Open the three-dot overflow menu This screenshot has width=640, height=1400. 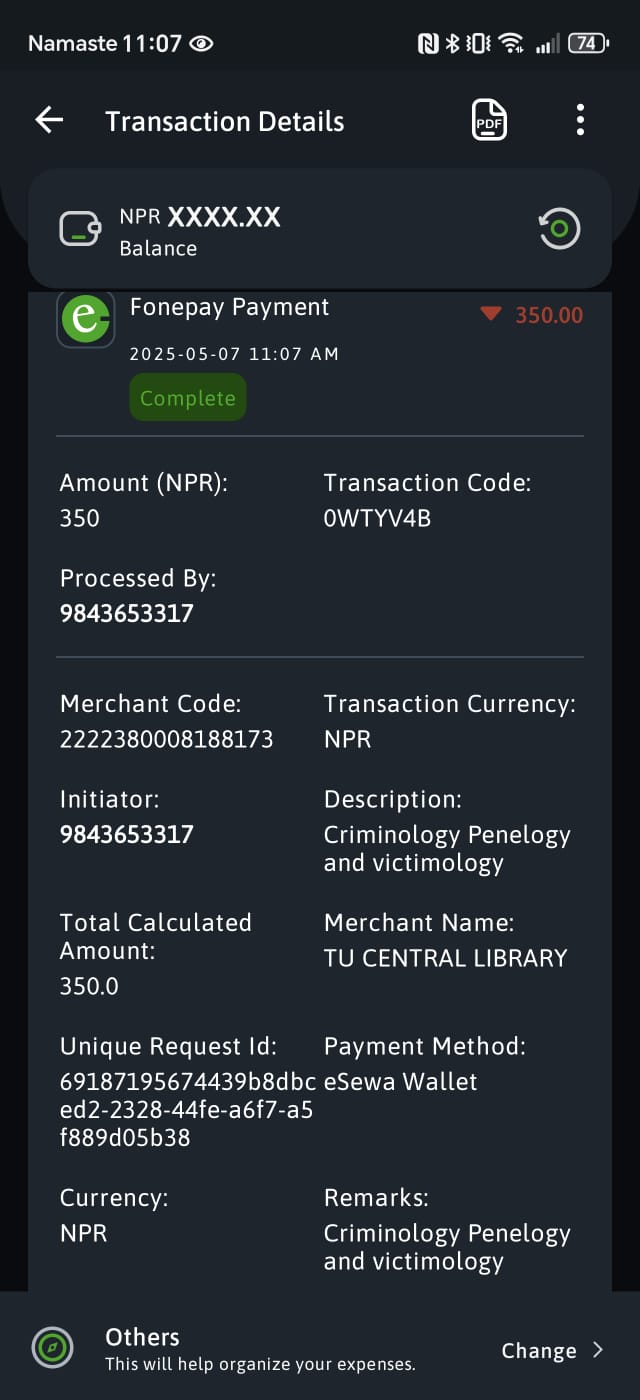pyautogui.click(x=580, y=121)
